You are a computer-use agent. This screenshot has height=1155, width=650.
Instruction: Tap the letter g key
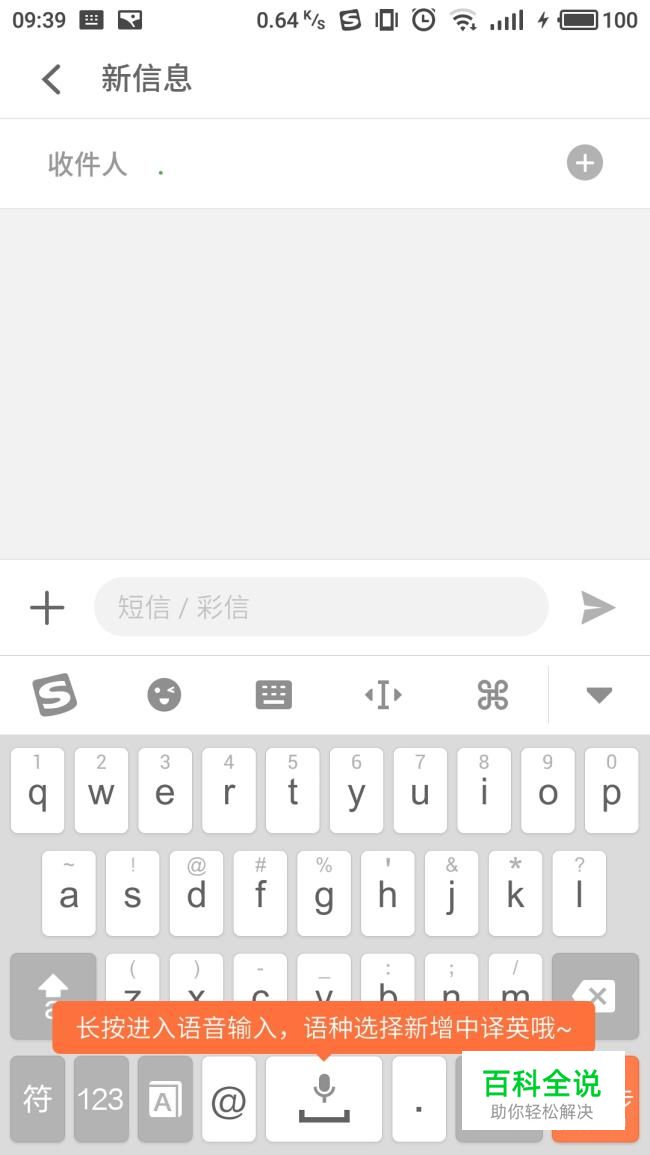(x=324, y=893)
